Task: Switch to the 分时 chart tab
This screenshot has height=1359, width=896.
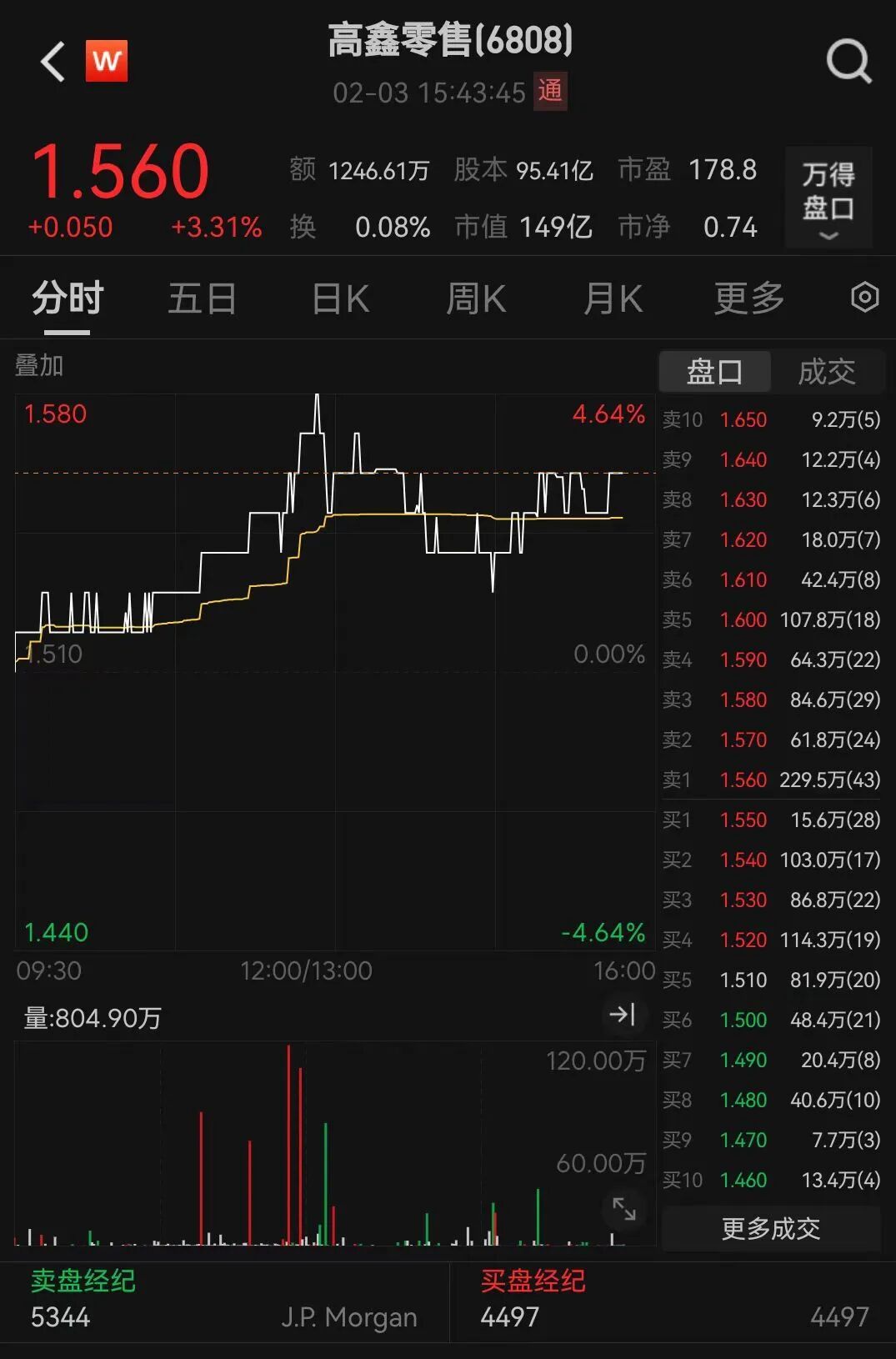Action: (68, 298)
